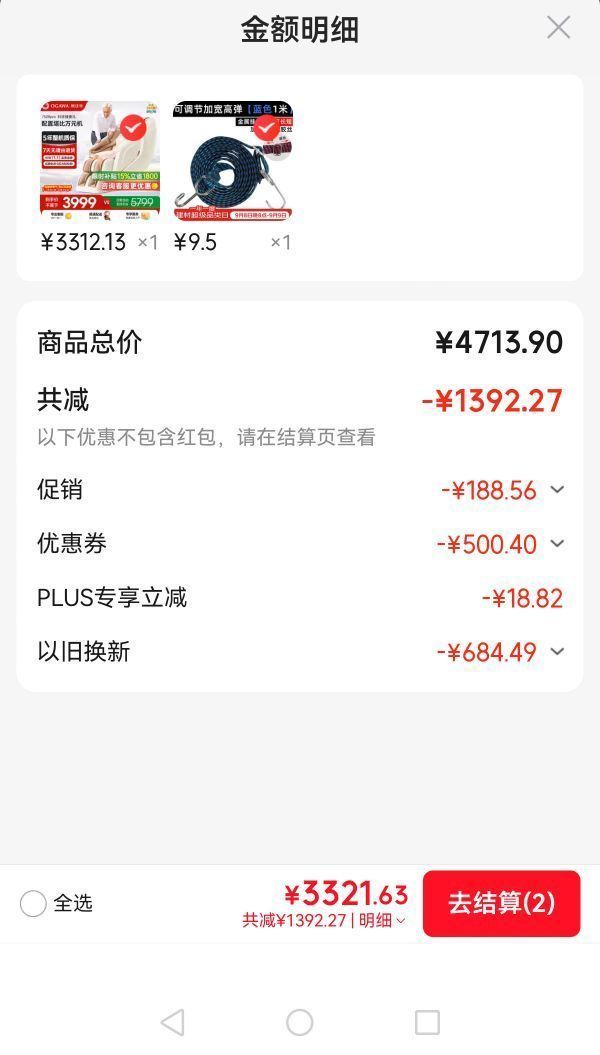
Task: Check the 全选 select-all circle
Action: (33, 904)
